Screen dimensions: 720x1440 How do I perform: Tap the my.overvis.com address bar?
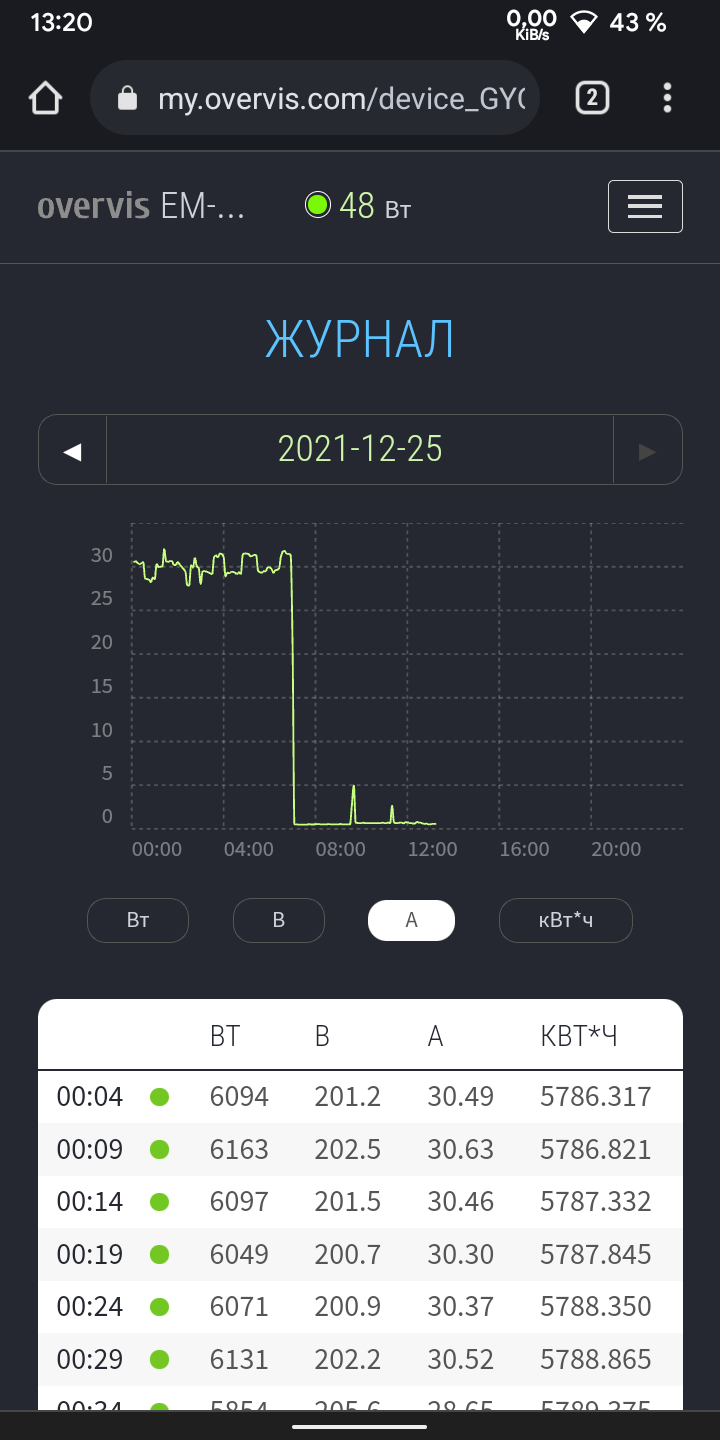coord(315,98)
